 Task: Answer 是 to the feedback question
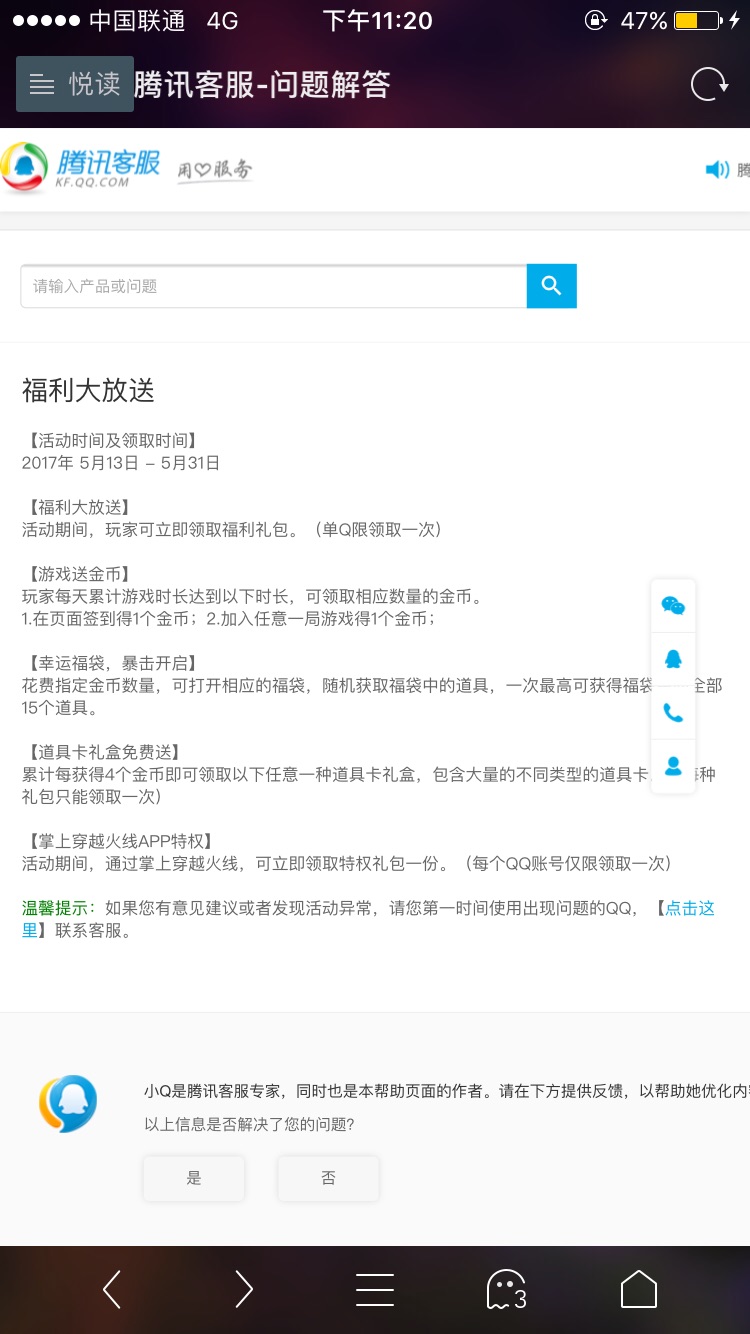coord(194,1178)
